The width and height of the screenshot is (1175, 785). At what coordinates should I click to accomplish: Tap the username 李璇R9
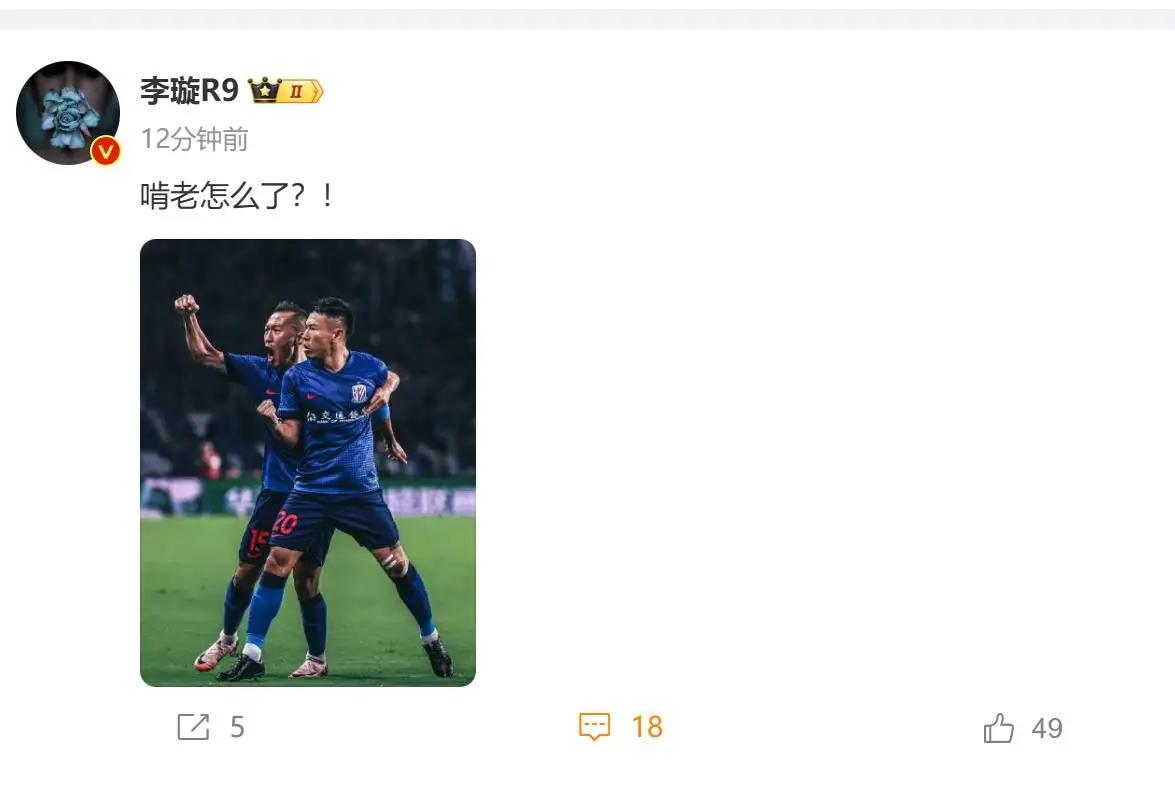pyautogui.click(x=189, y=91)
